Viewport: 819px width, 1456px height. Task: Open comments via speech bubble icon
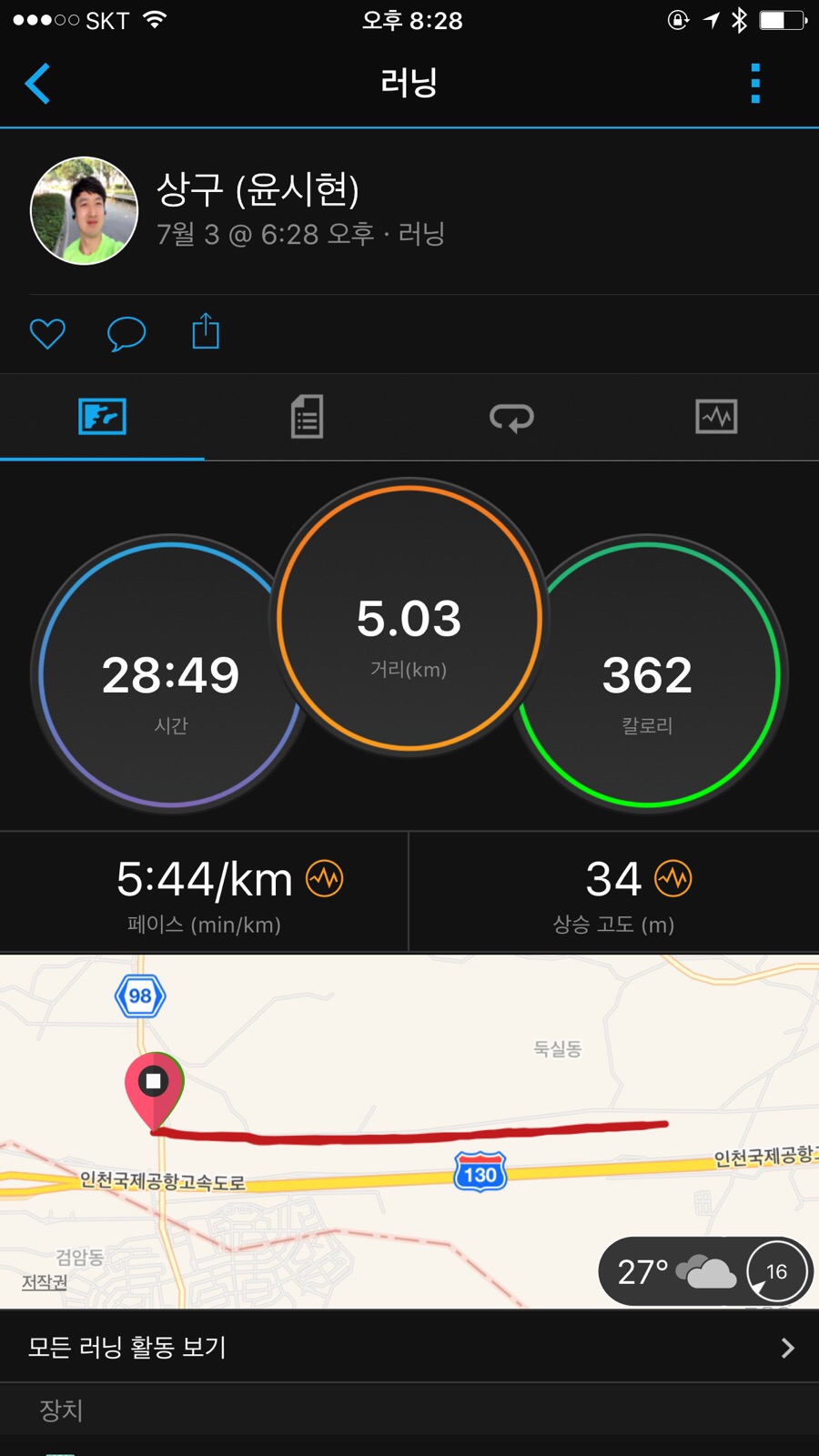point(126,333)
